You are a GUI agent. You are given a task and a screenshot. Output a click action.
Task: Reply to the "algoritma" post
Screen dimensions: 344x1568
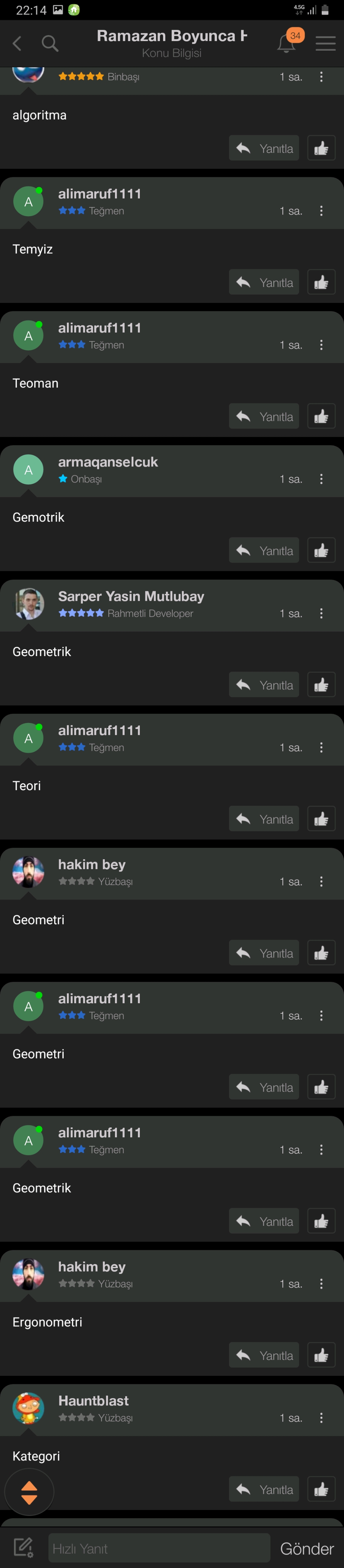pyautogui.click(x=264, y=148)
